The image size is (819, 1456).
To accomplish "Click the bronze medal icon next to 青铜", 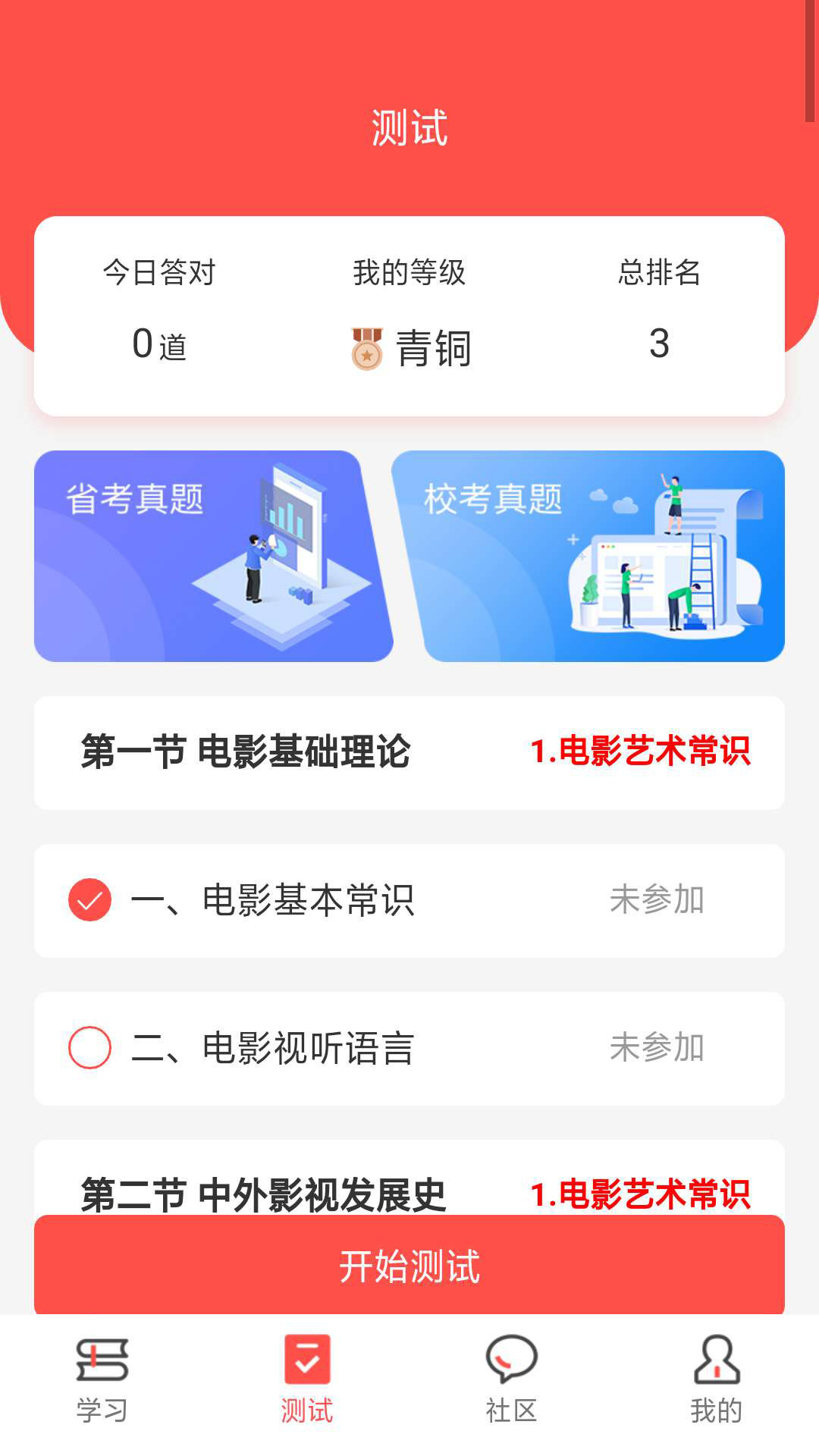I will point(367,347).
